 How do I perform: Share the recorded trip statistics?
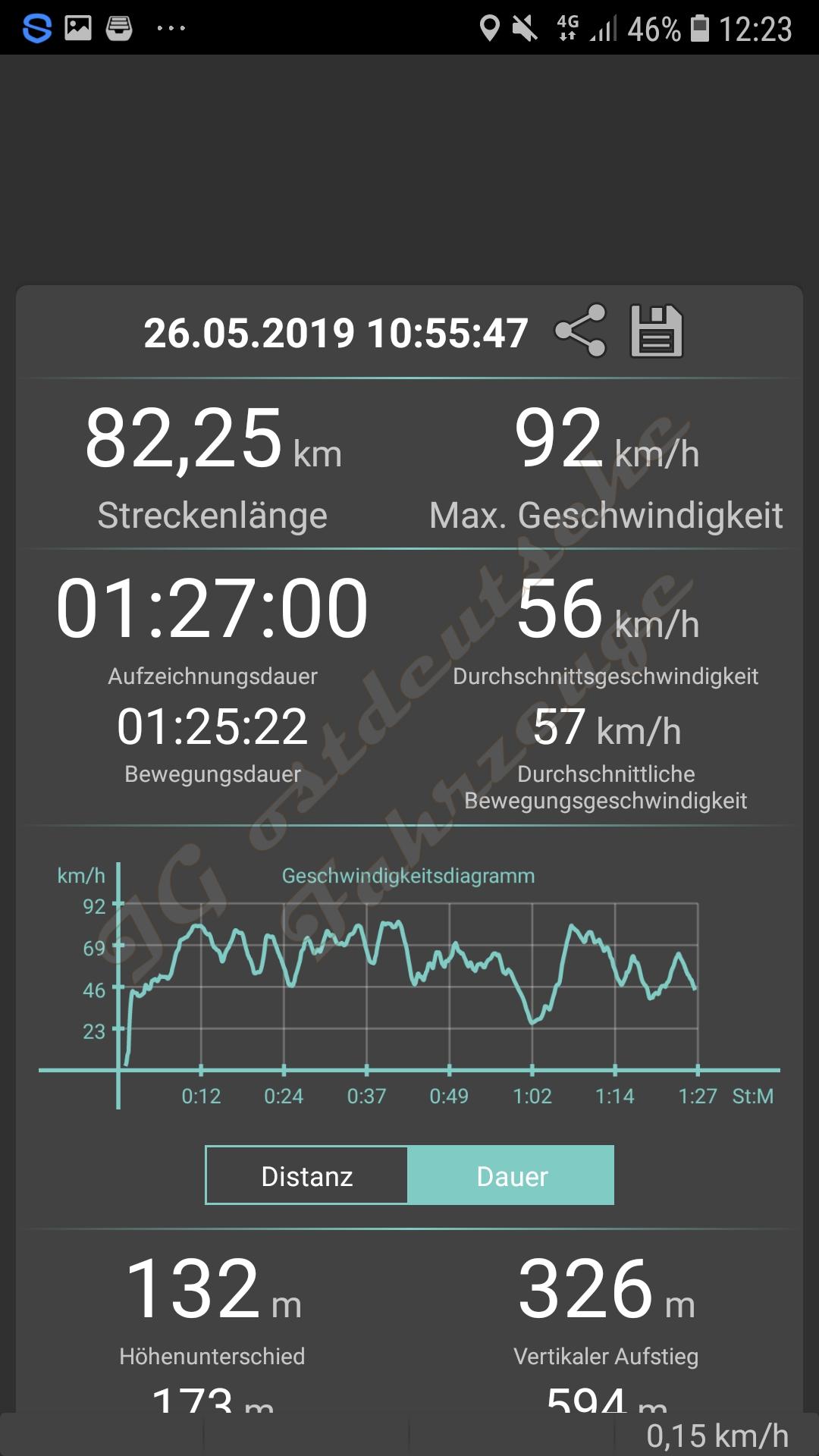tap(580, 331)
